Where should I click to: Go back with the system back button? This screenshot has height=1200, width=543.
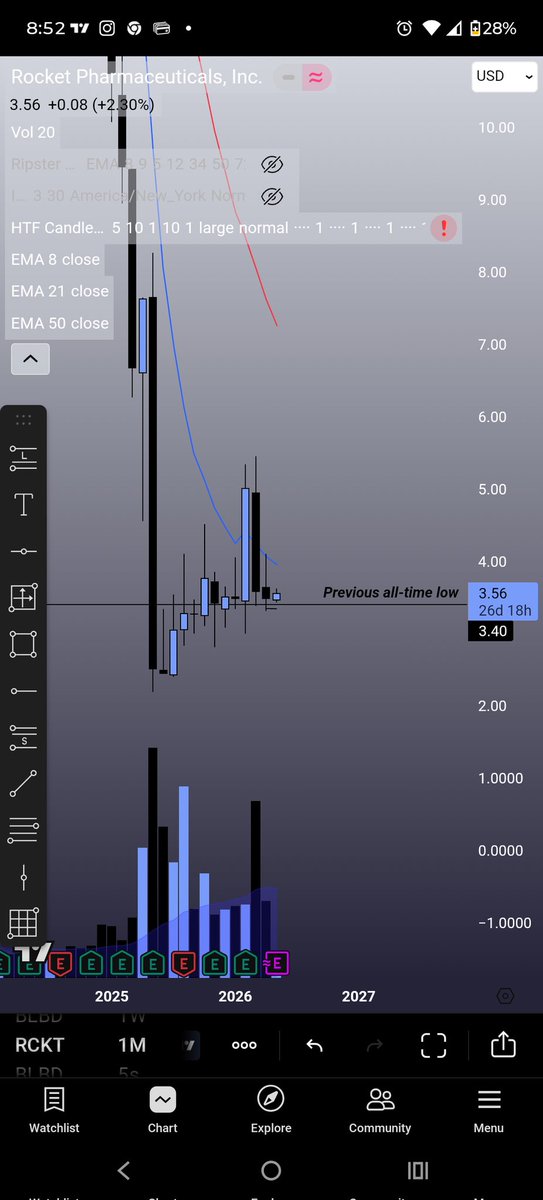[x=124, y=1170]
